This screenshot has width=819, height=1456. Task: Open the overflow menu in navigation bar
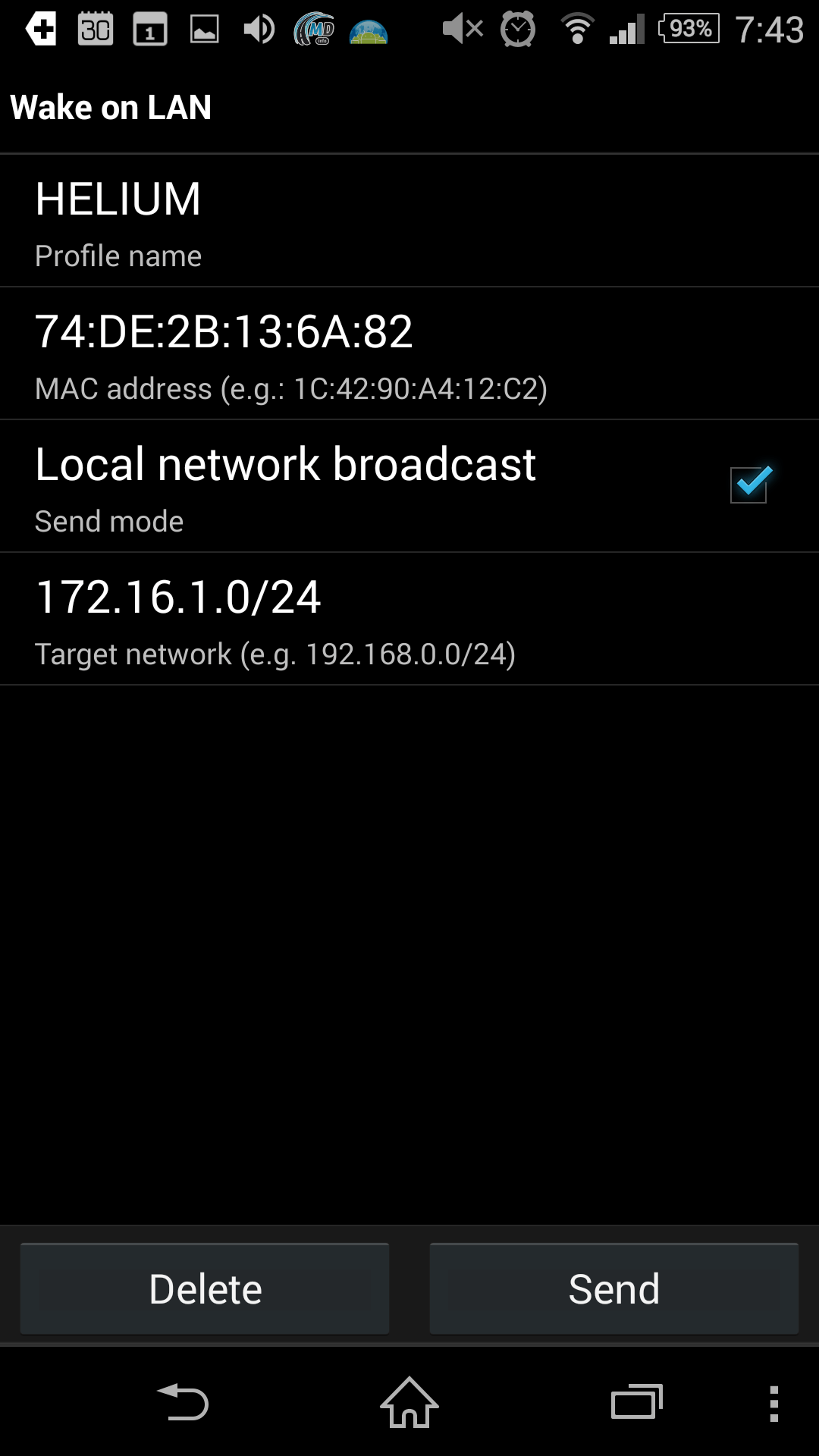click(773, 1404)
